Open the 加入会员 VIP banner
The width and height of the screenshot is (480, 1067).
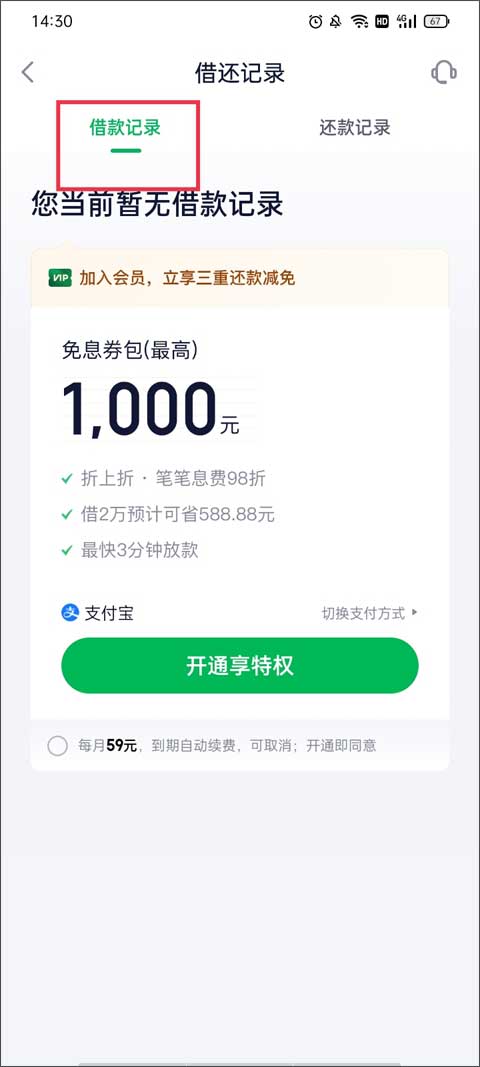click(240, 278)
